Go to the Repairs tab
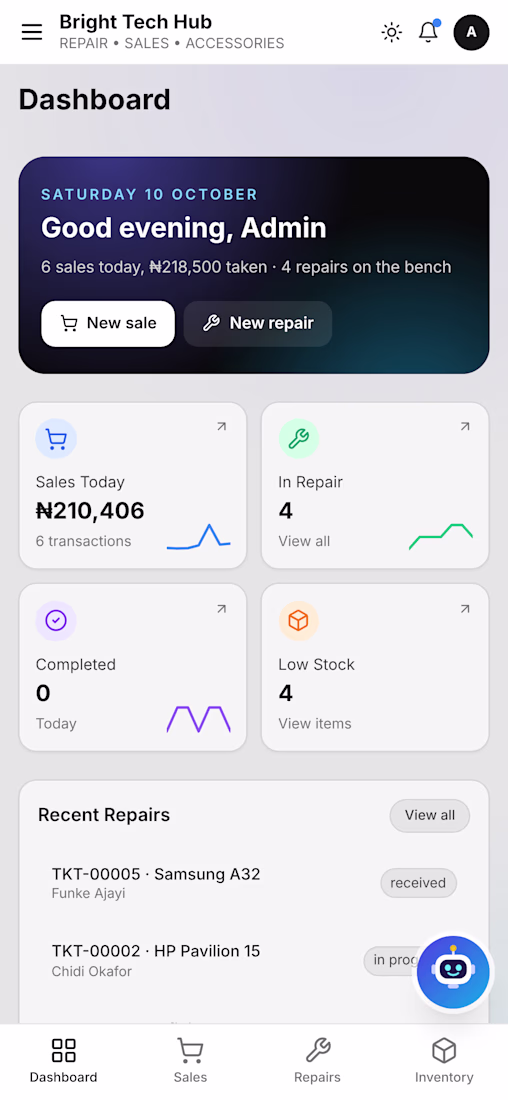The image size is (508, 1100). (x=317, y=1061)
